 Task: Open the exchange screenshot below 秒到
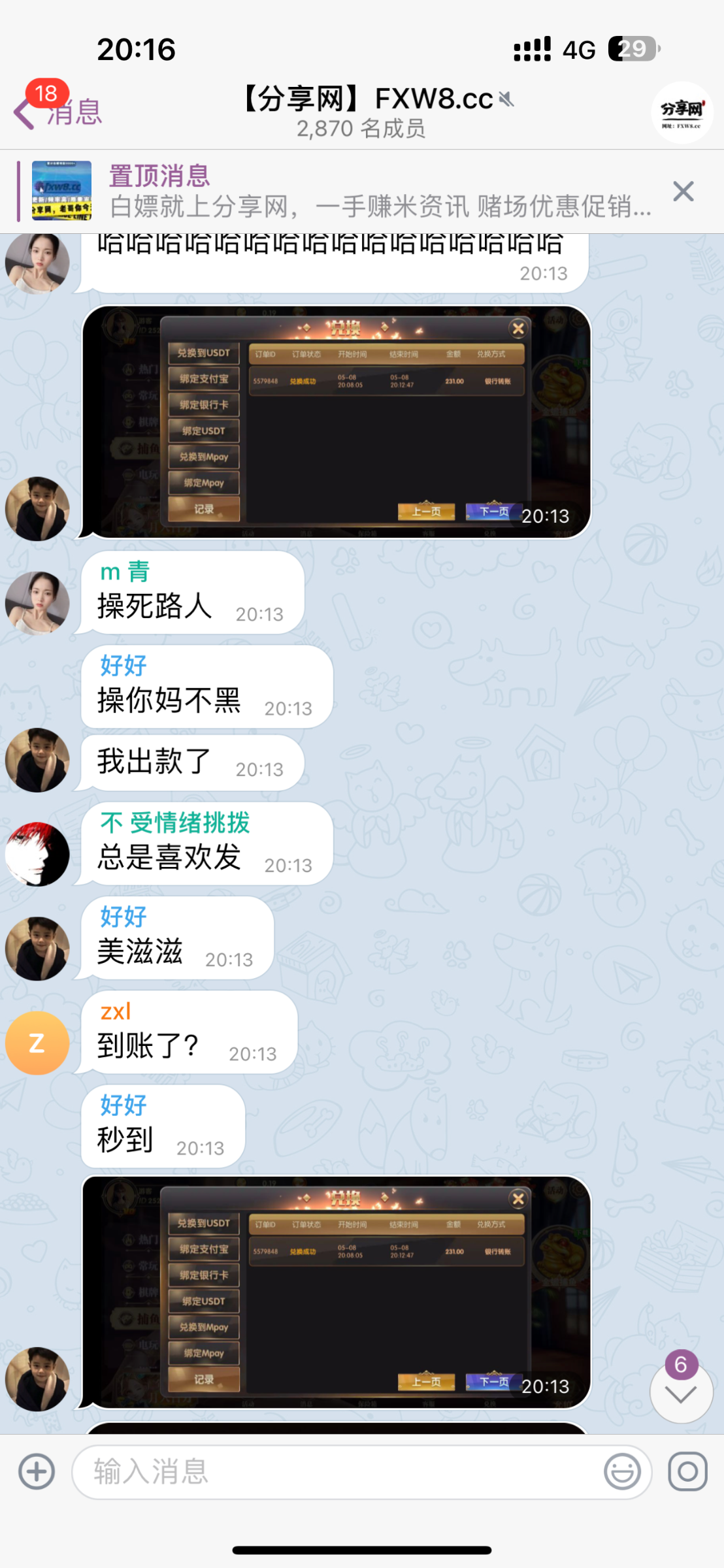coord(337,1292)
